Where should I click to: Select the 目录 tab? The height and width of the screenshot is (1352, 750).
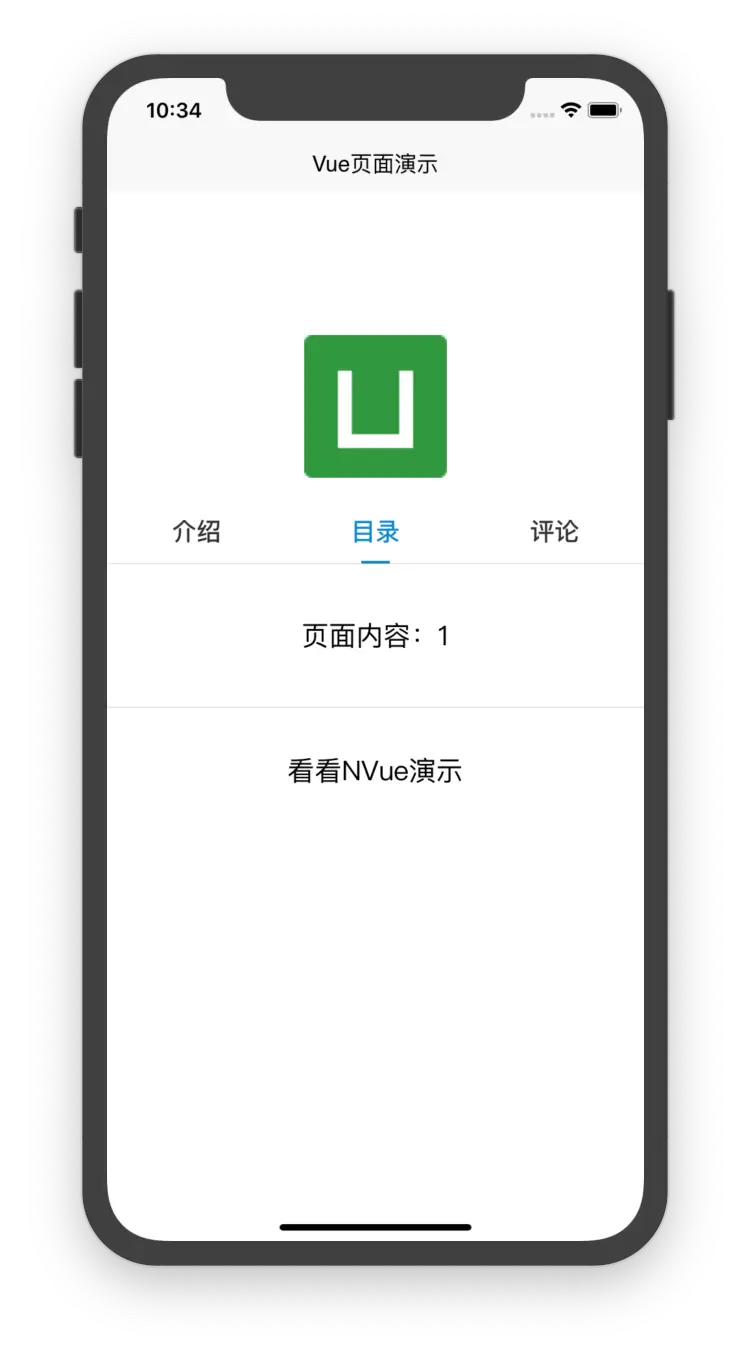375,532
